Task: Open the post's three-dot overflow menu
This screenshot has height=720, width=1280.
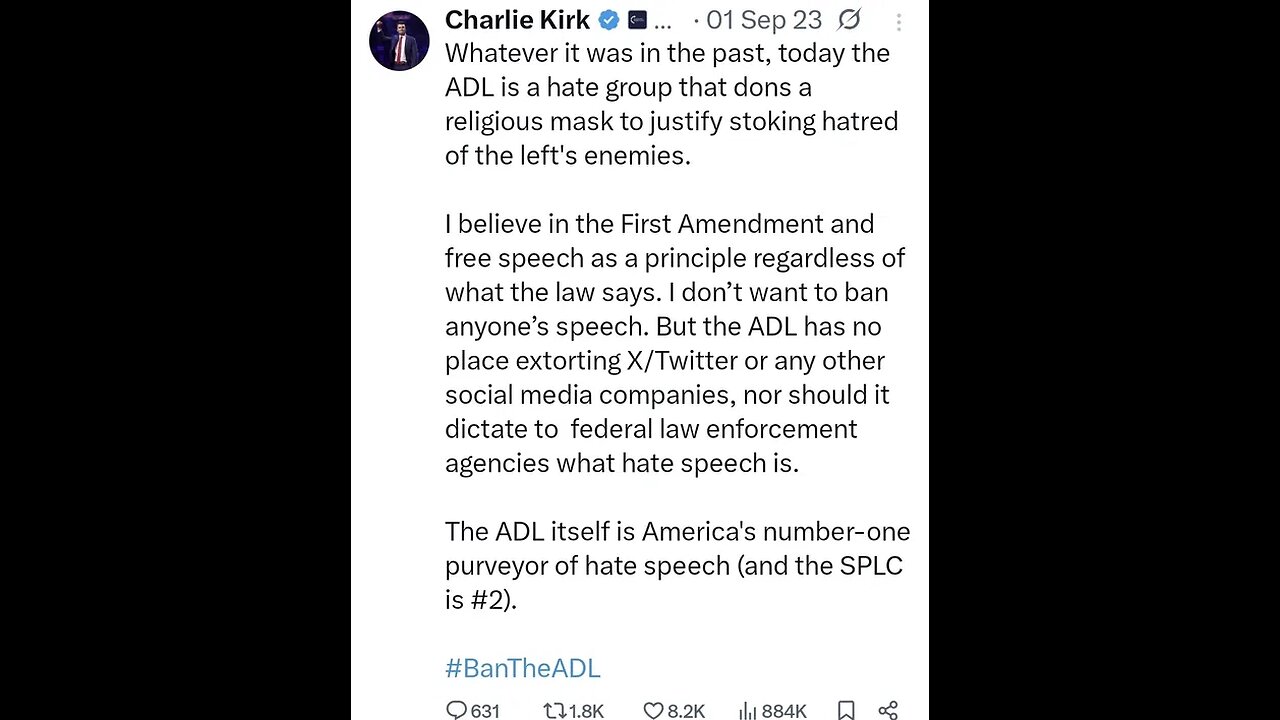Action: point(898,22)
